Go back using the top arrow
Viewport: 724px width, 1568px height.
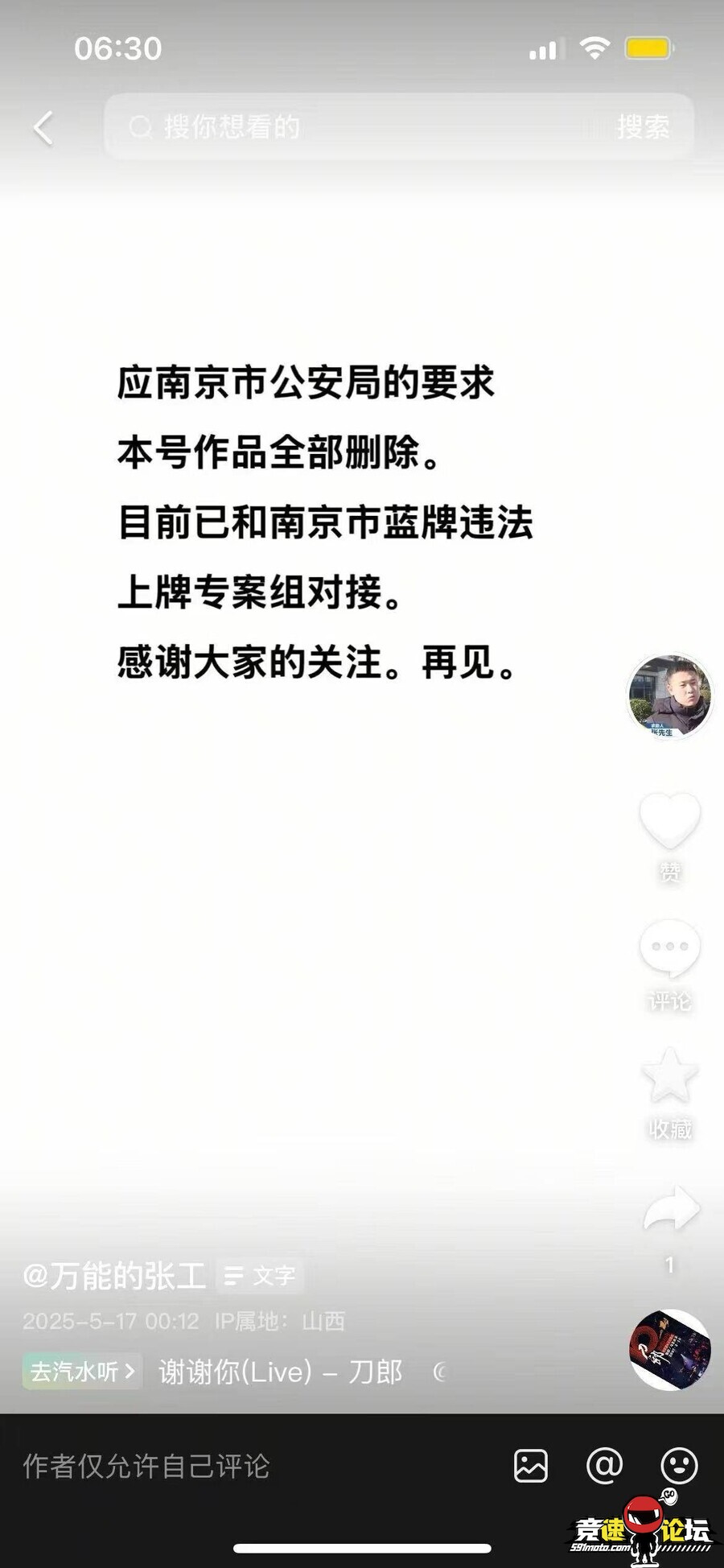pyautogui.click(x=43, y=128)
